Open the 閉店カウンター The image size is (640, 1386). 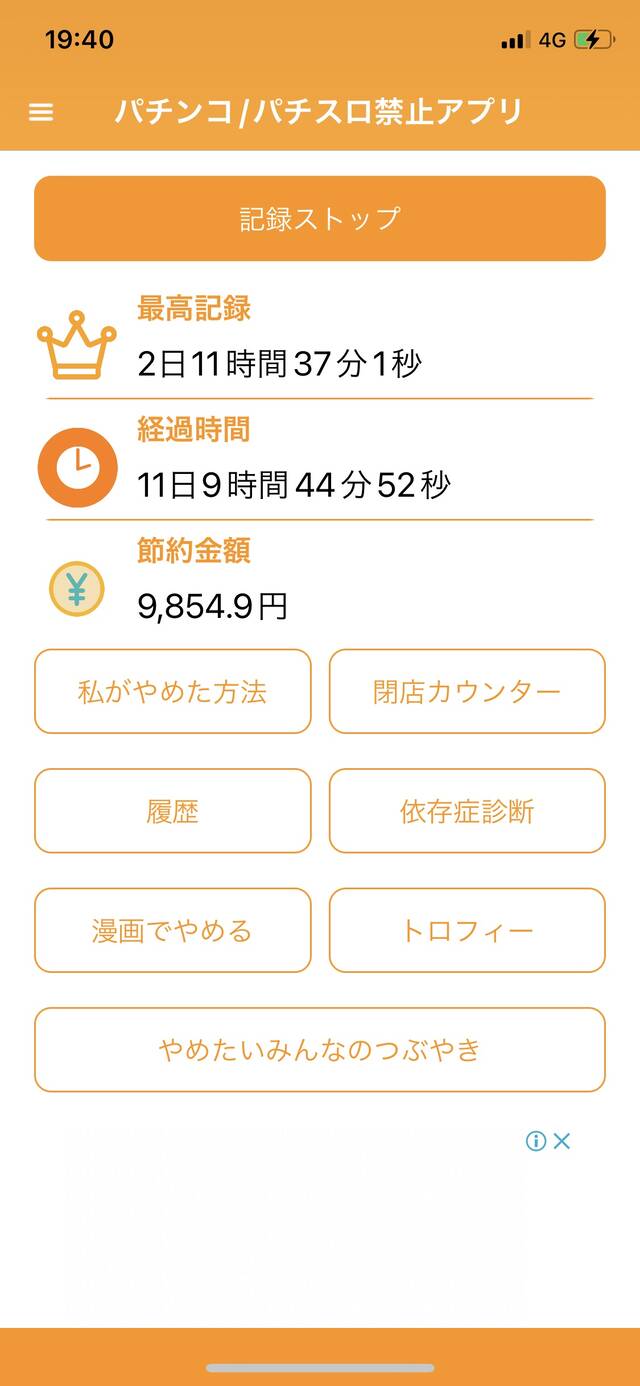467,691
